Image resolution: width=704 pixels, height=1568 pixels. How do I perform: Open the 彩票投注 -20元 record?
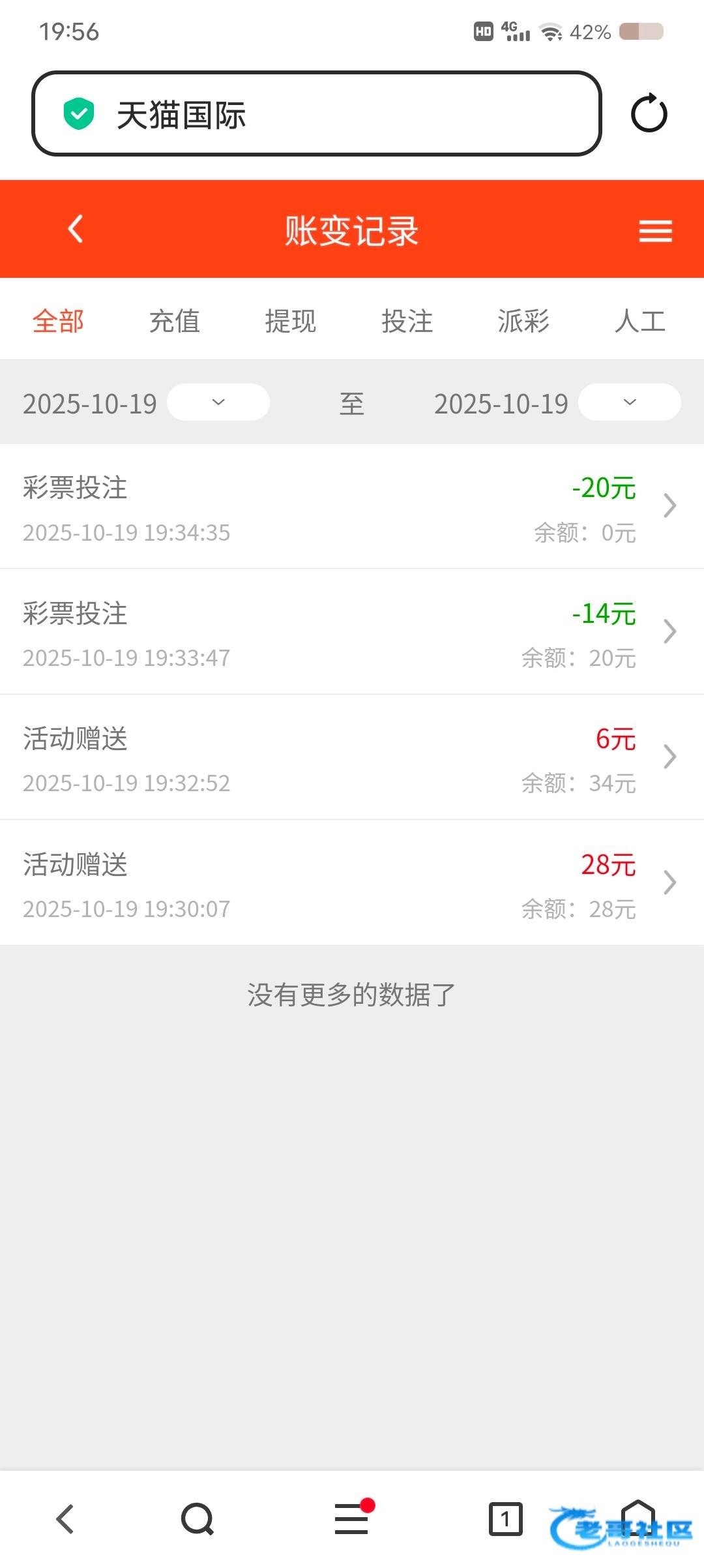[x=352, y=507]
